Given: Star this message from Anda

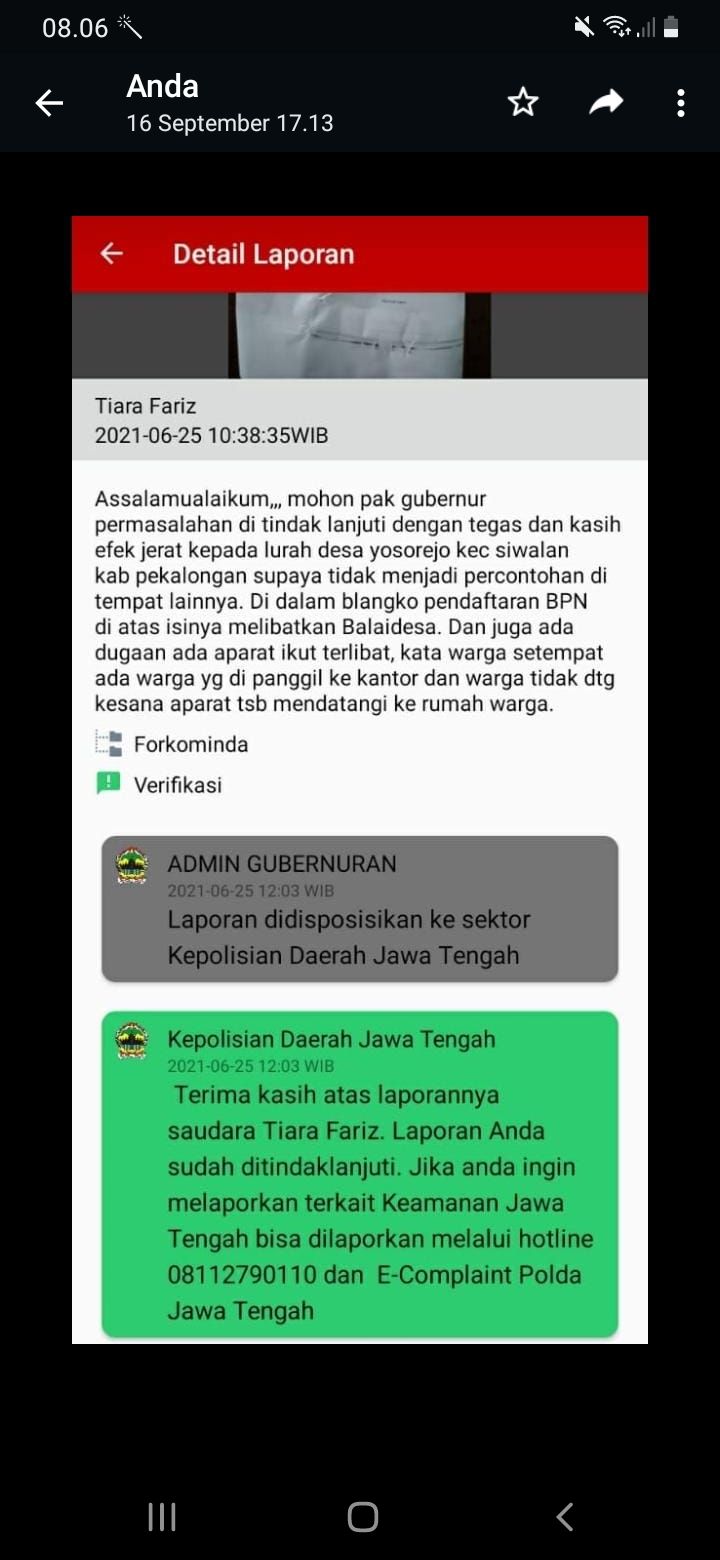Looking at the screenshot, I should [523, 102].
